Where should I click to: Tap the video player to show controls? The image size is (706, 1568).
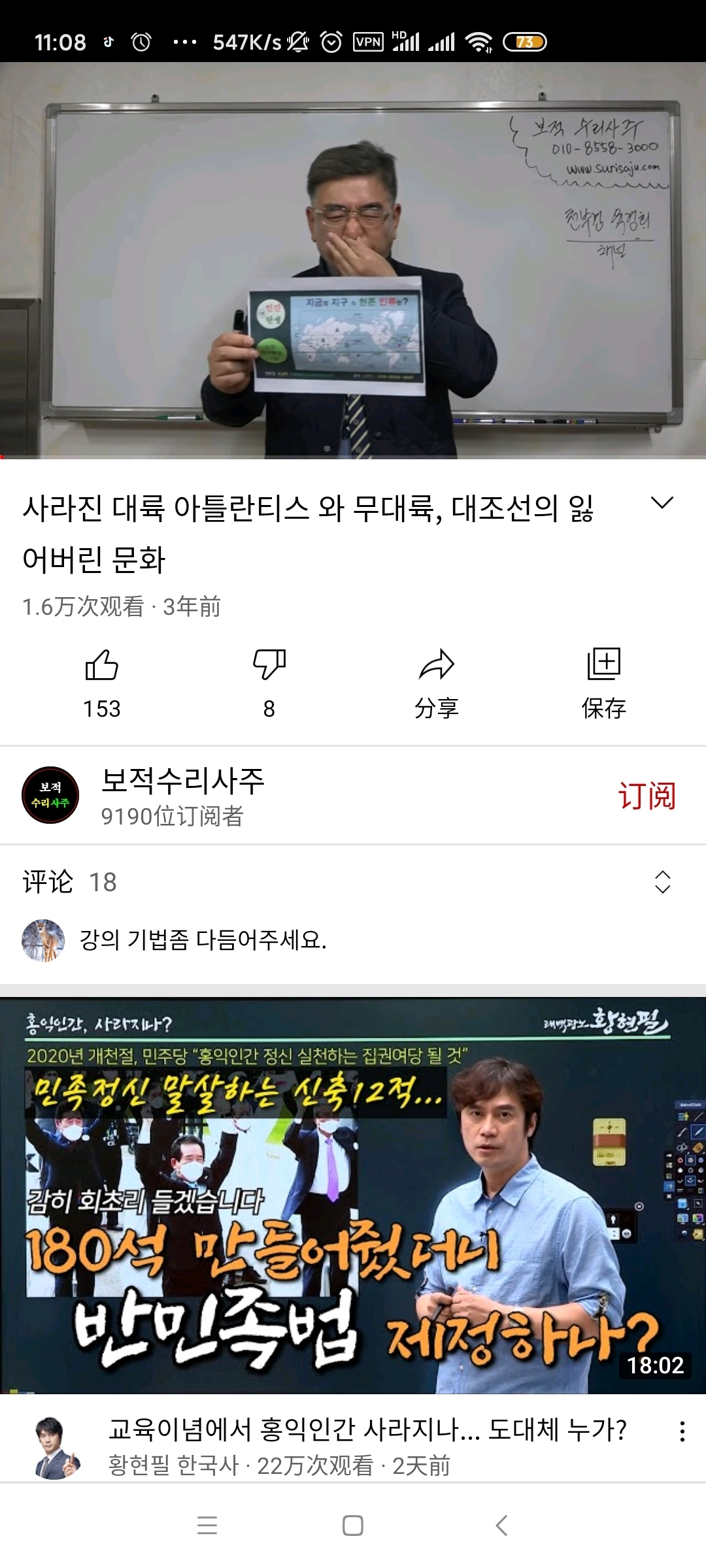[353, 260]
